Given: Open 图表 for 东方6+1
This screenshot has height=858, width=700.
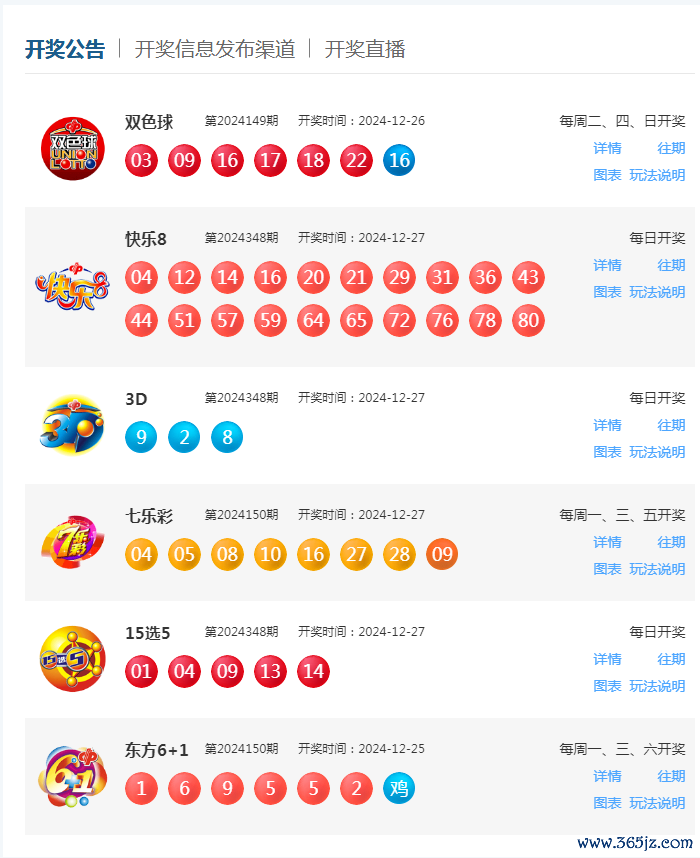Looking at the screenshot, I should click(x=607, y=803).
